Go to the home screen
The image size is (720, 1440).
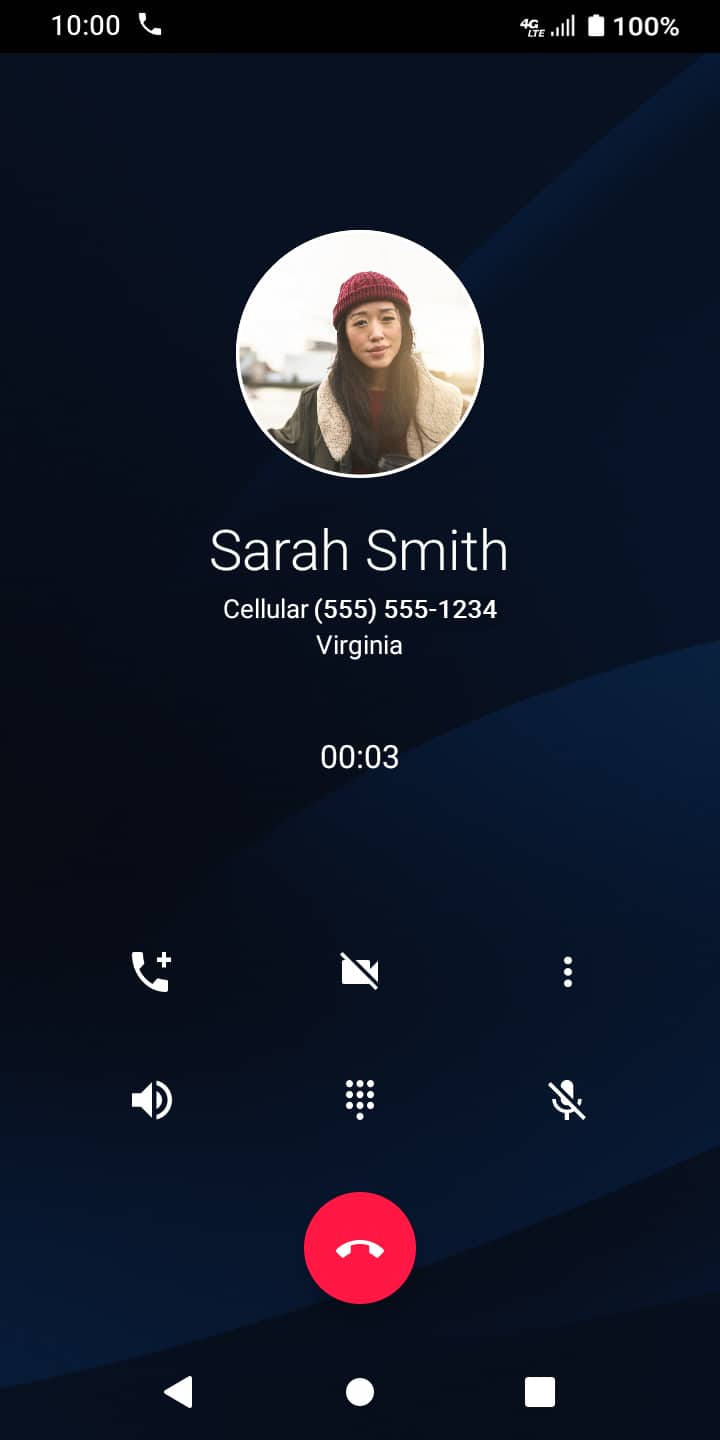360,1392
